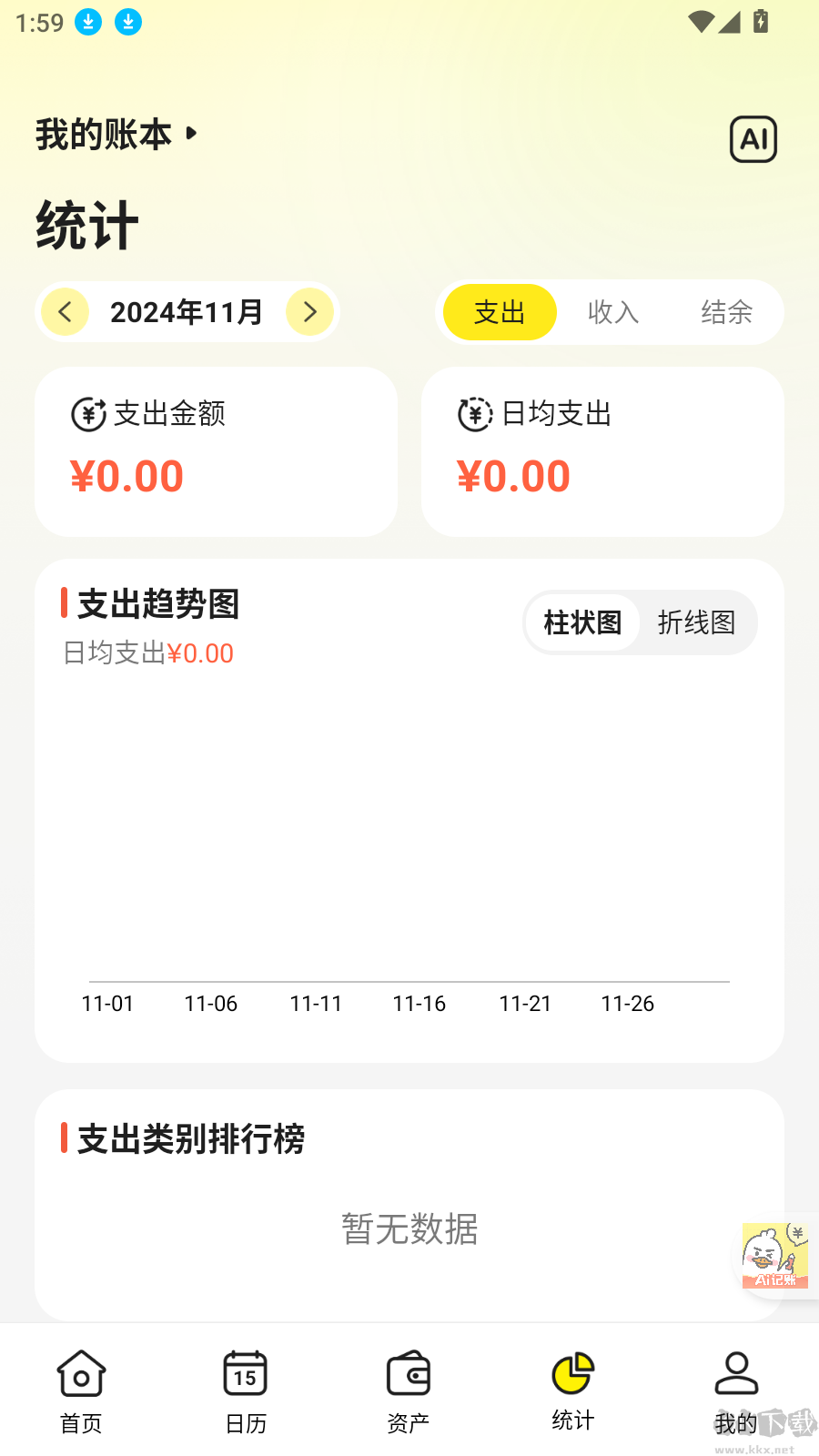Screen dimensions: 819x1456
Task: Click the 2024年11月 month label
Action: click(187, 312)
